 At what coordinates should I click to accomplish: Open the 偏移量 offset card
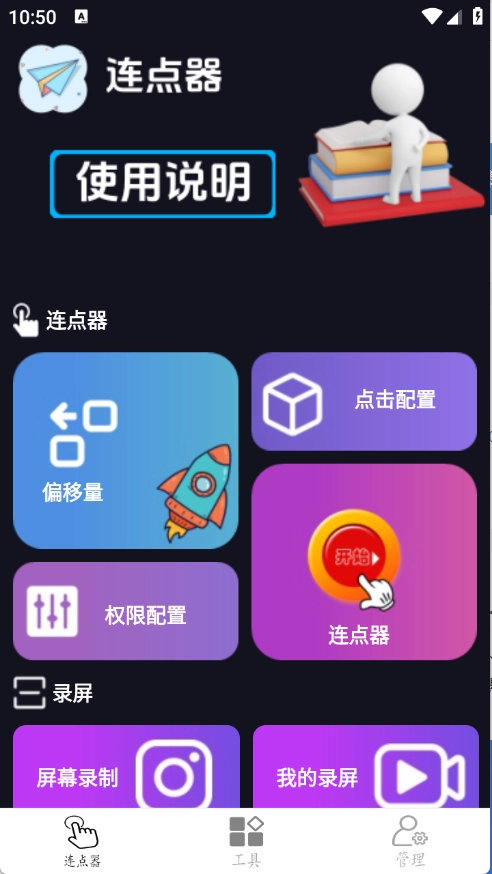coord(126,450)
